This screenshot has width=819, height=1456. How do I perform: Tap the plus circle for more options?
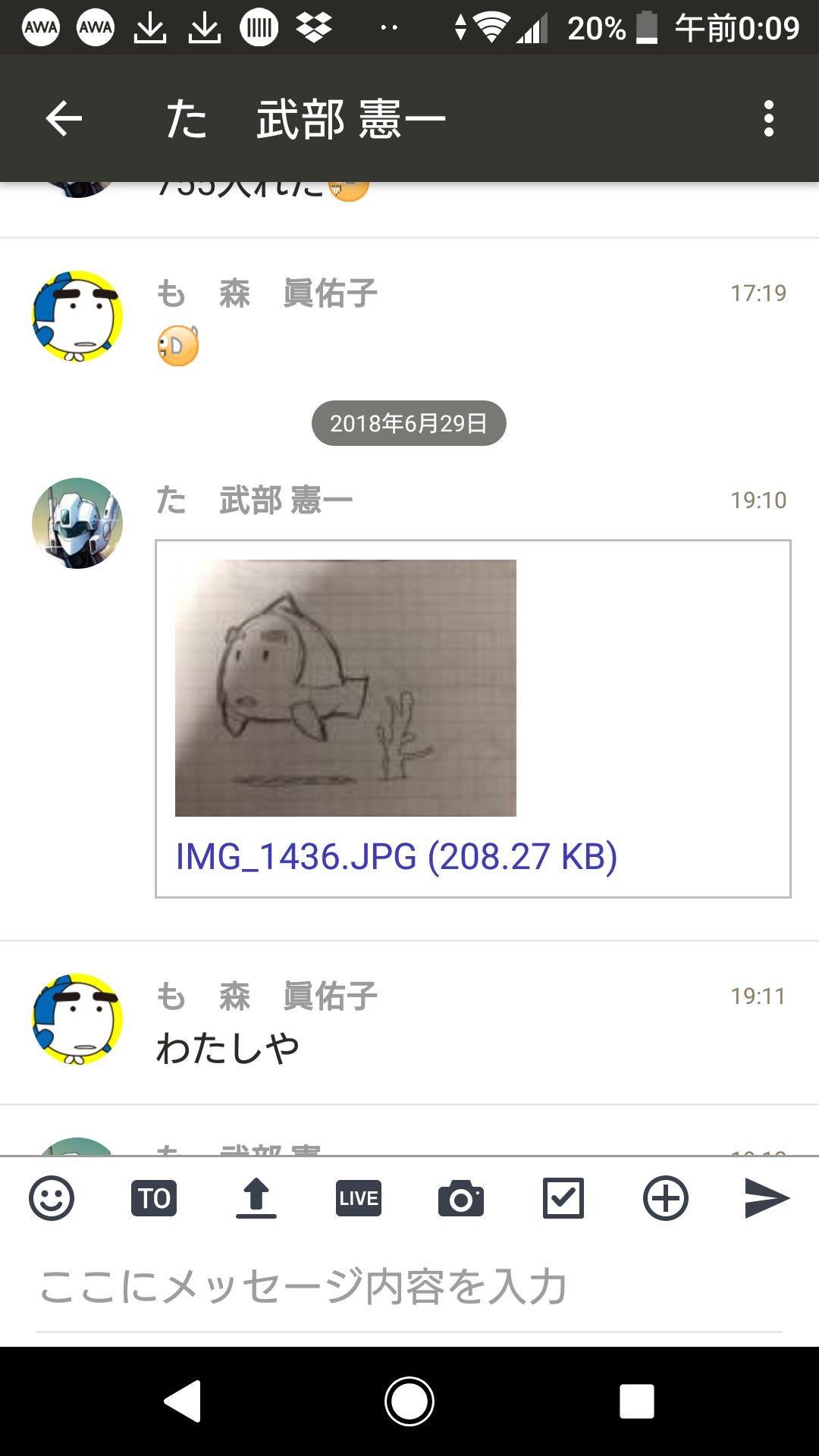coord(666,1198)
